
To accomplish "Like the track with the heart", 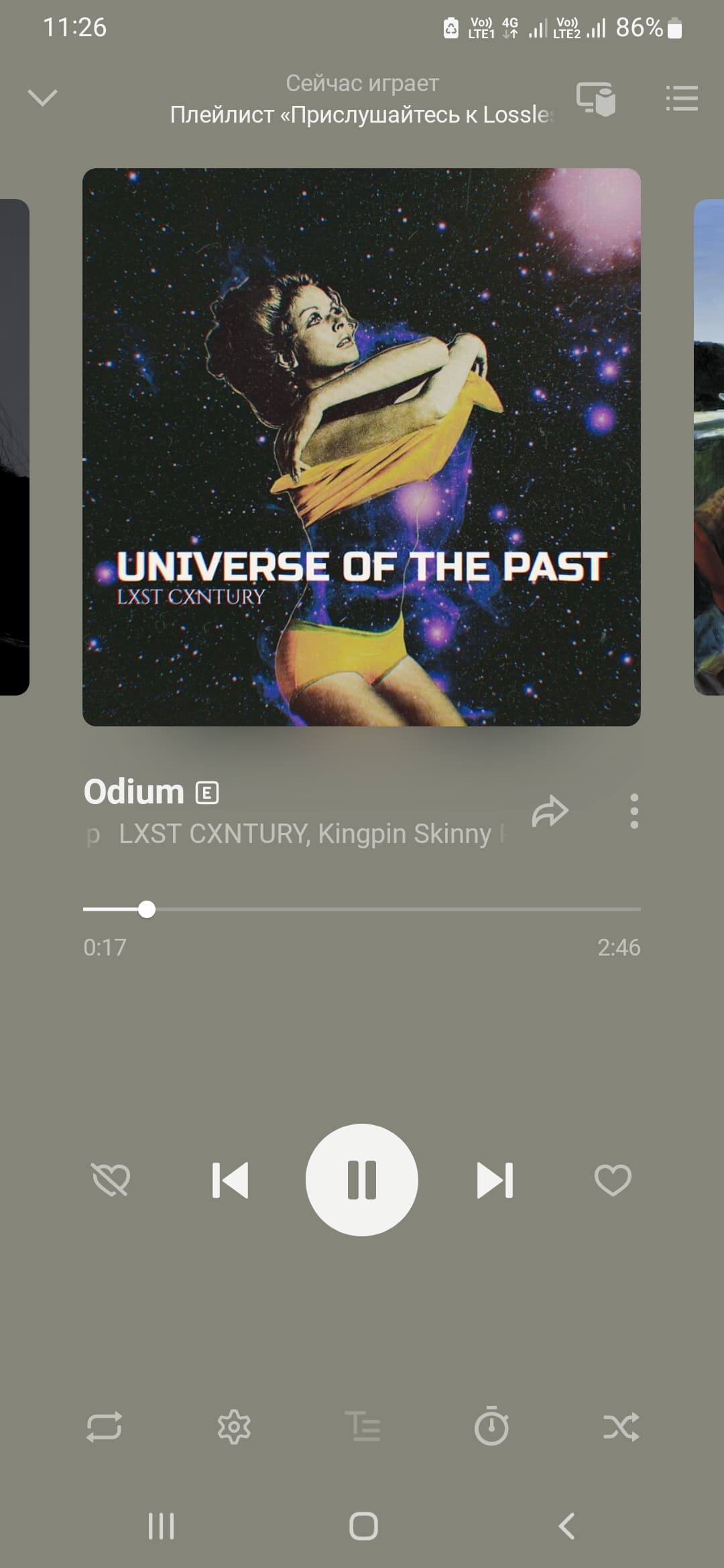I will pos(613,1180).
